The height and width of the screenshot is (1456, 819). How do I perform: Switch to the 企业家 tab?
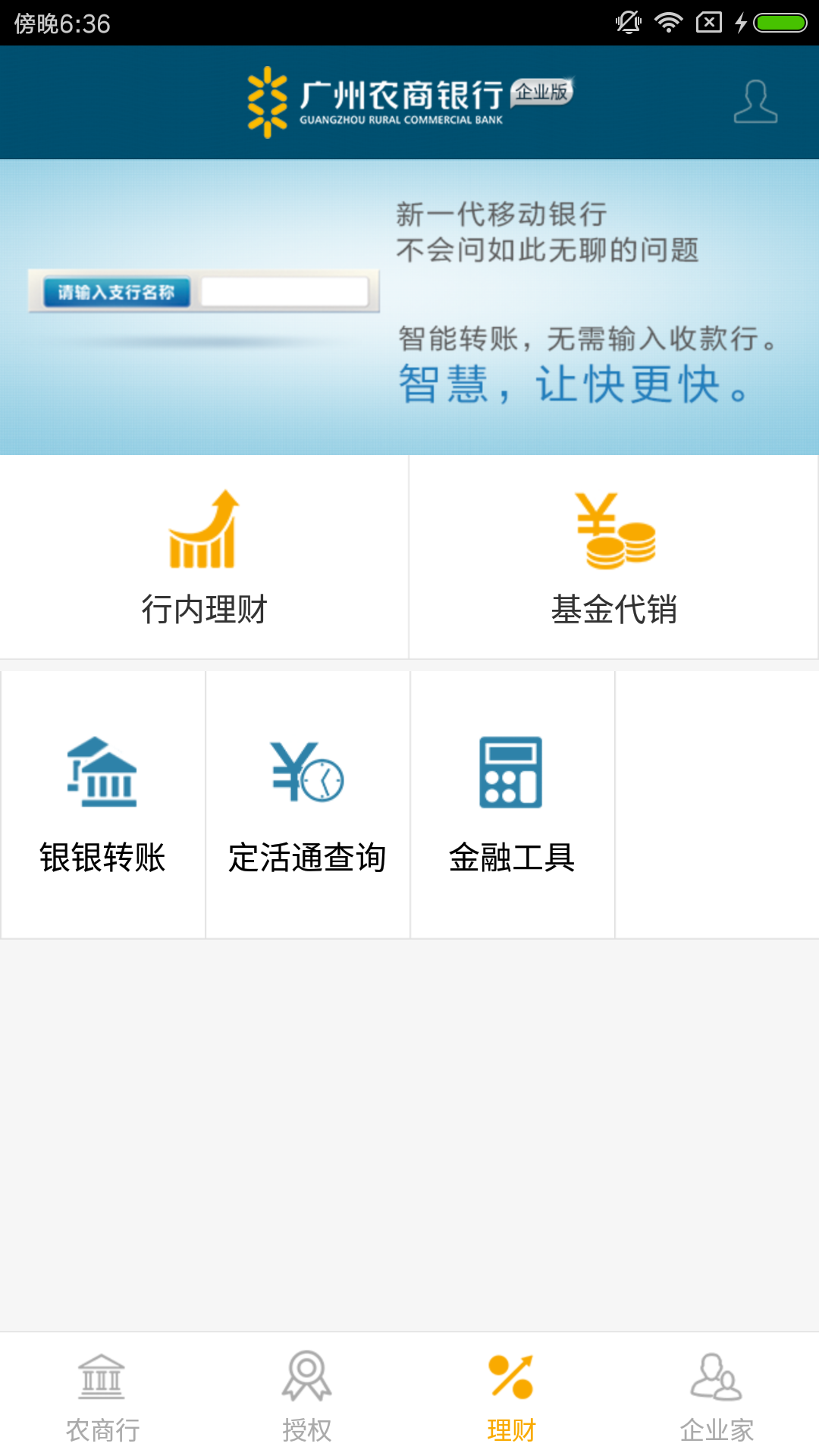pos(717,1395)
